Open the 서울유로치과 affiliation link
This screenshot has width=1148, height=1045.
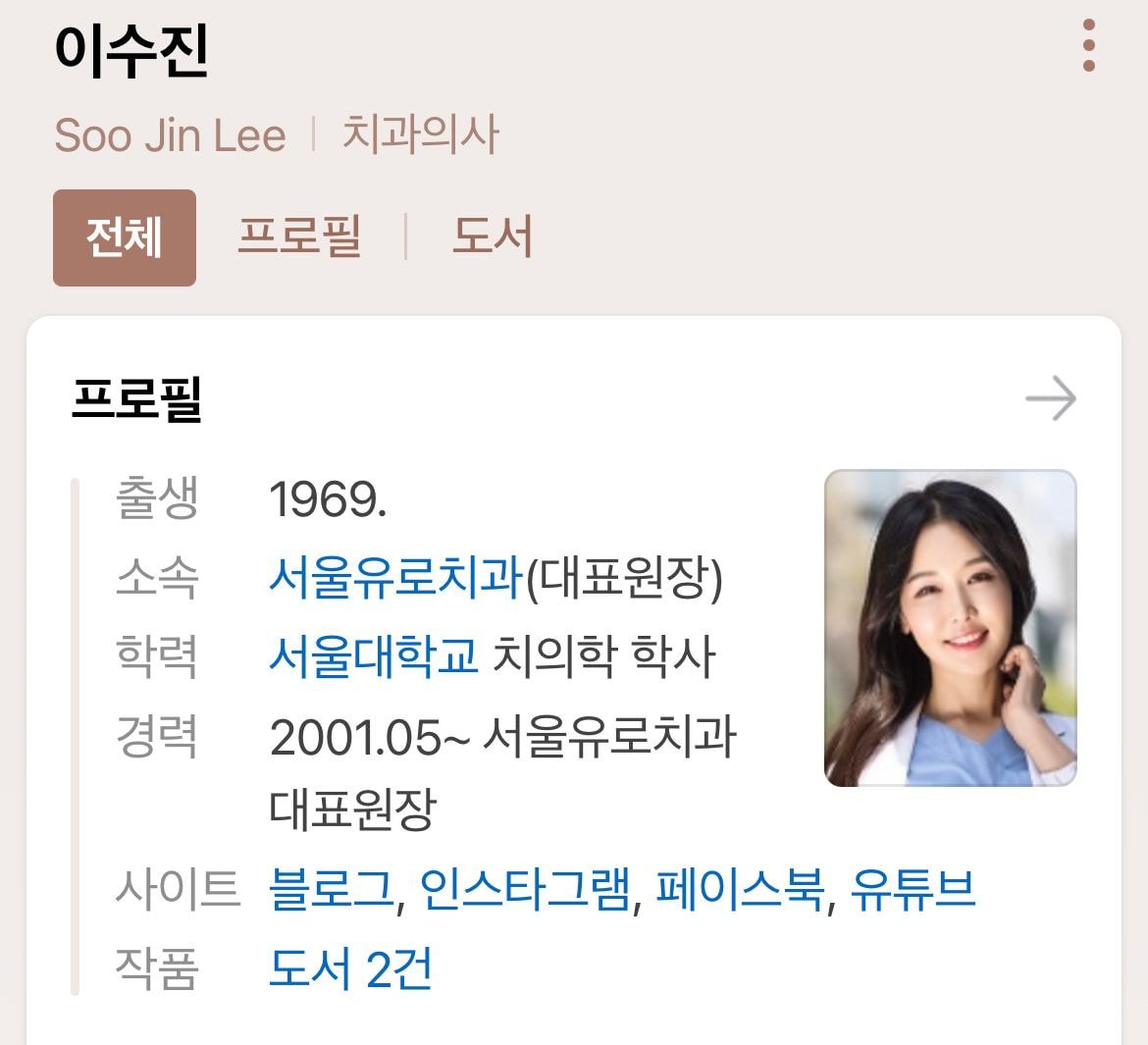tap(395, 577)
